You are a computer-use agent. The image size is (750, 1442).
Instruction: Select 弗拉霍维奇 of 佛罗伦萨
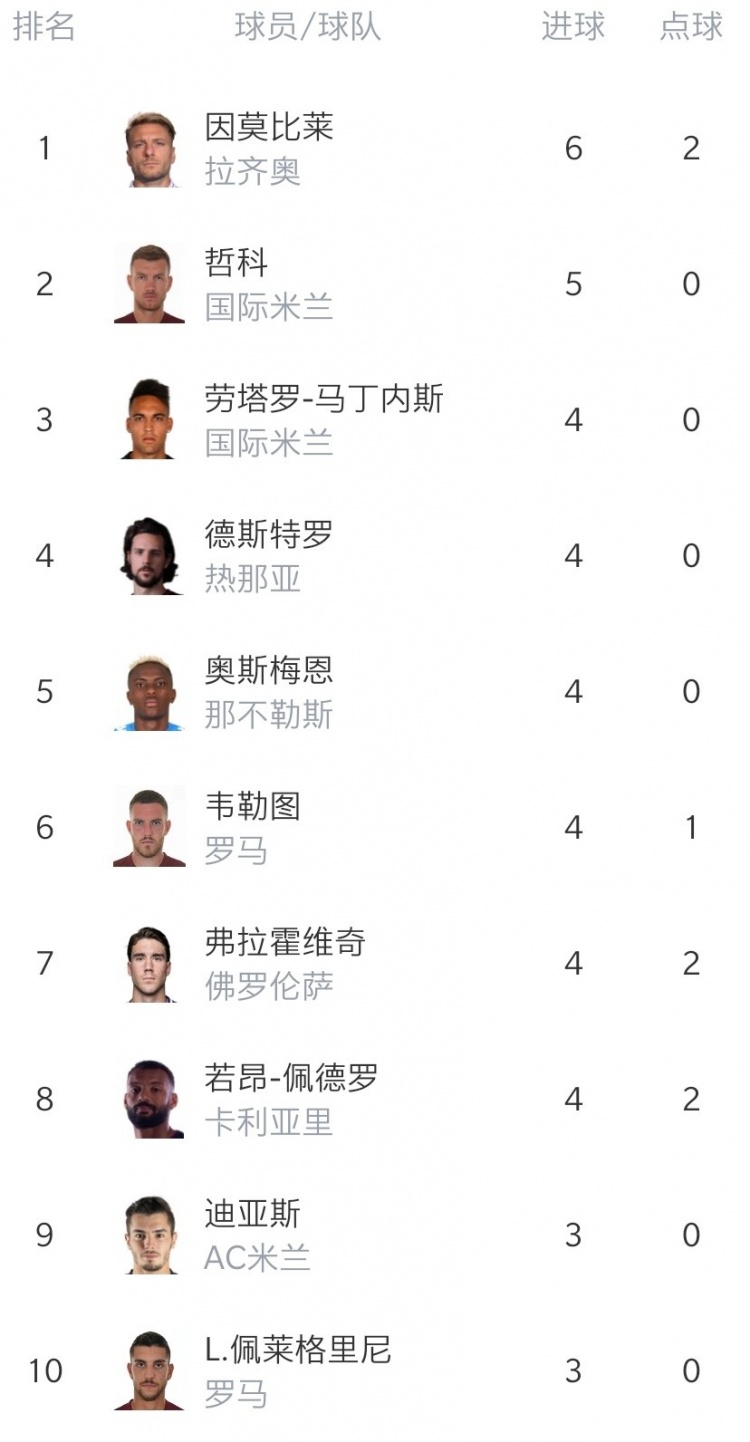375,964
